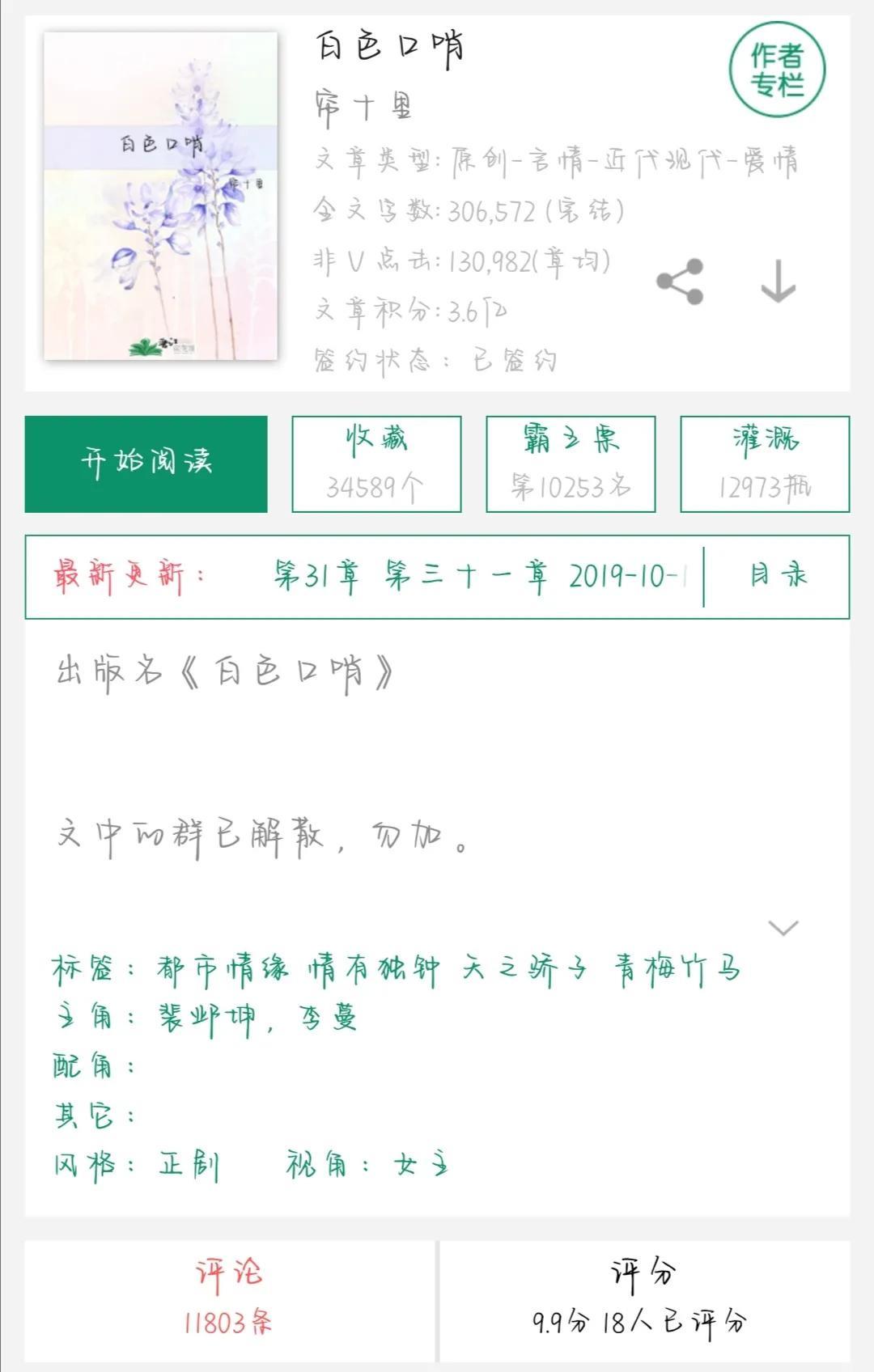874x1372 pixels.
Task: Download the novel with the arrow icon
Action: coord(778,282)
